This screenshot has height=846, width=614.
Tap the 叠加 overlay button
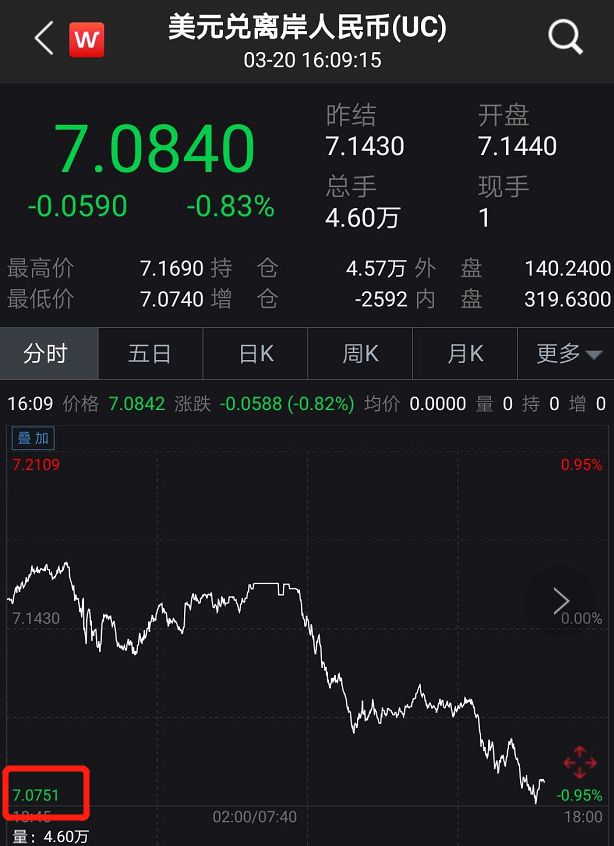click(33, 438)
